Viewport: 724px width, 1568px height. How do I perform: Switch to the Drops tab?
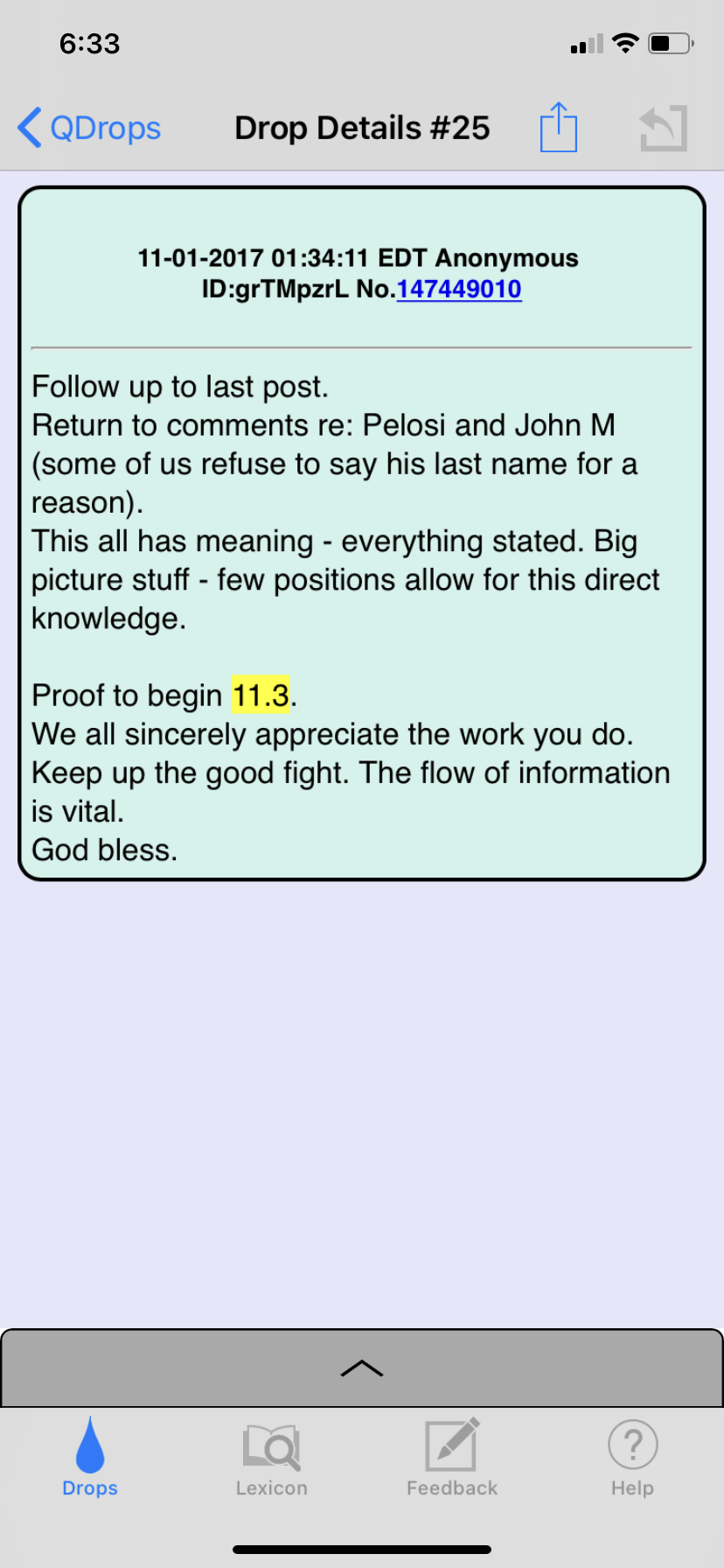(90, 1458)
